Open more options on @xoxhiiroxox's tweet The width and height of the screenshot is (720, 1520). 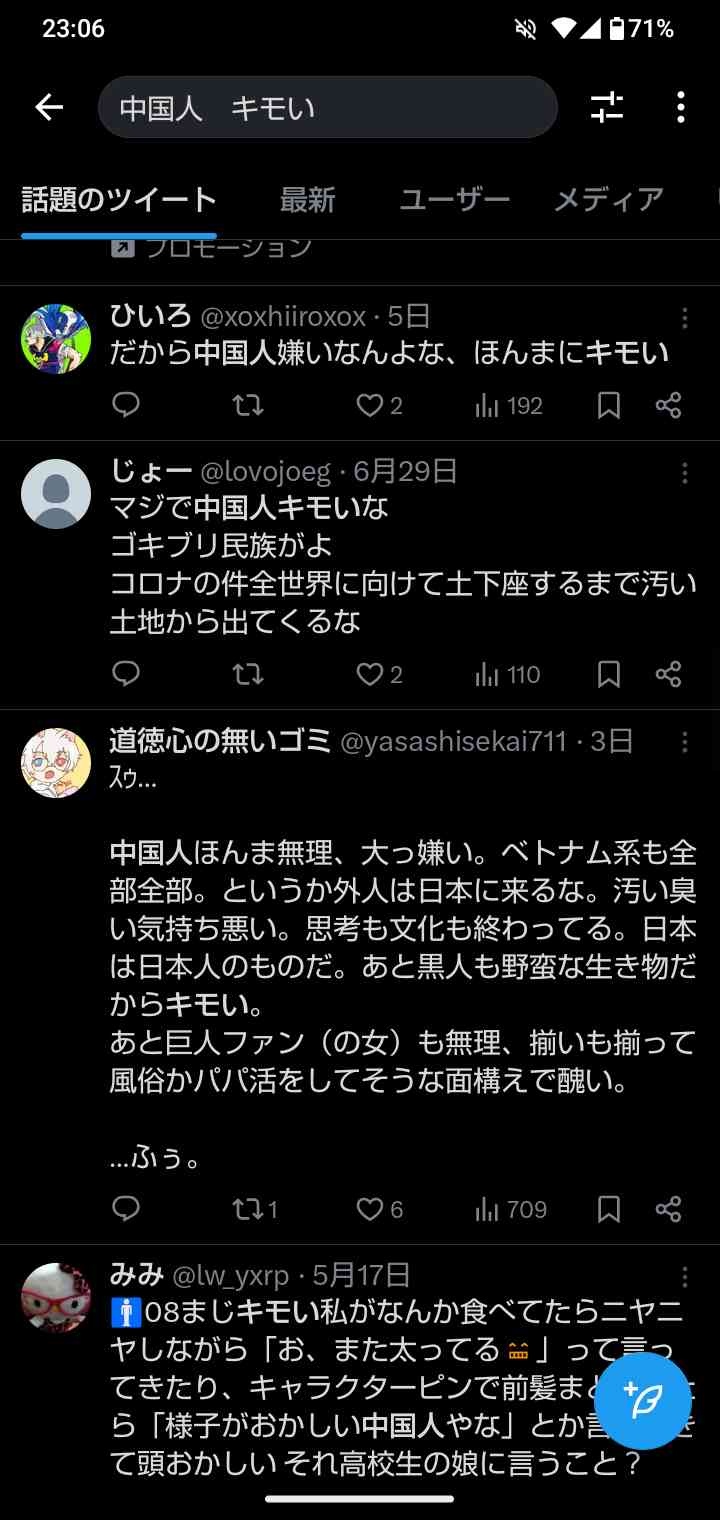click(685, 318)
